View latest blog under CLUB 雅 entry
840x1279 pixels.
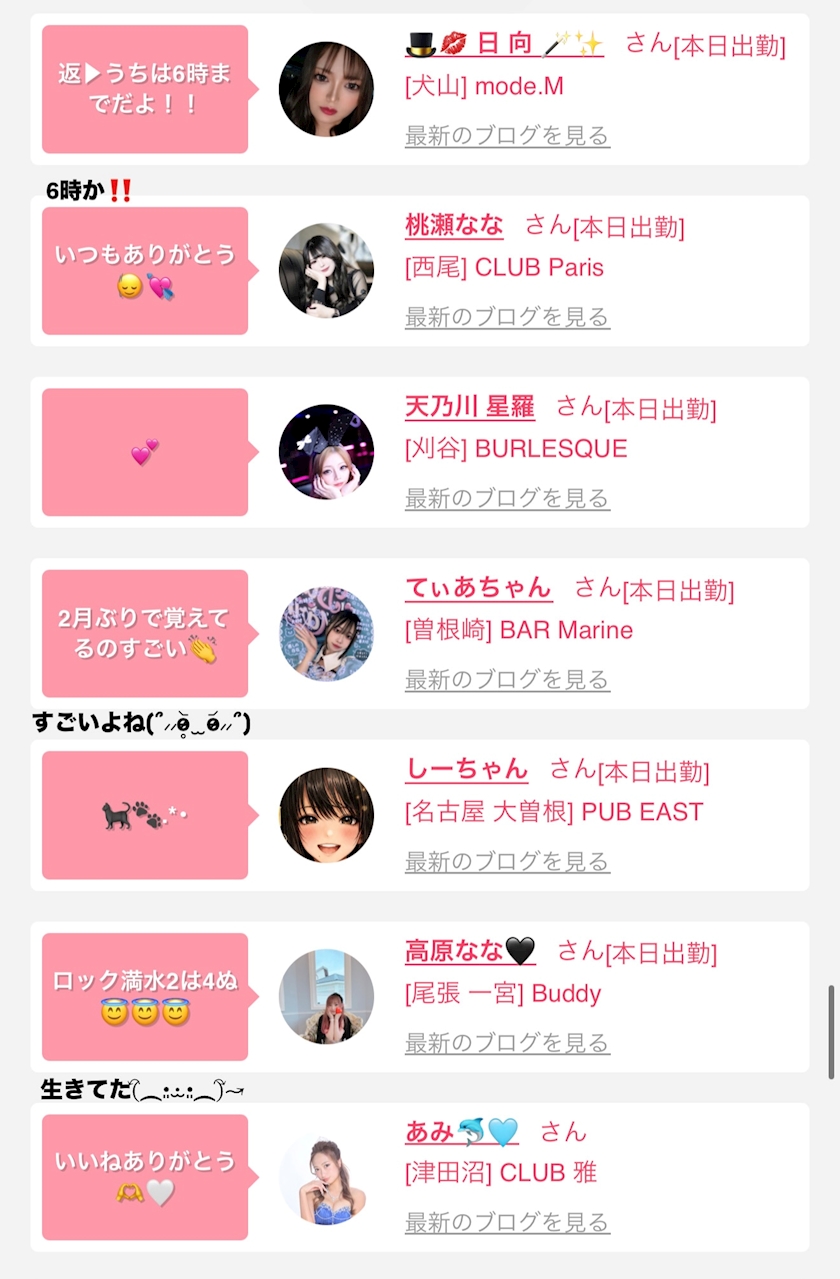click(x=507, y=1223)
